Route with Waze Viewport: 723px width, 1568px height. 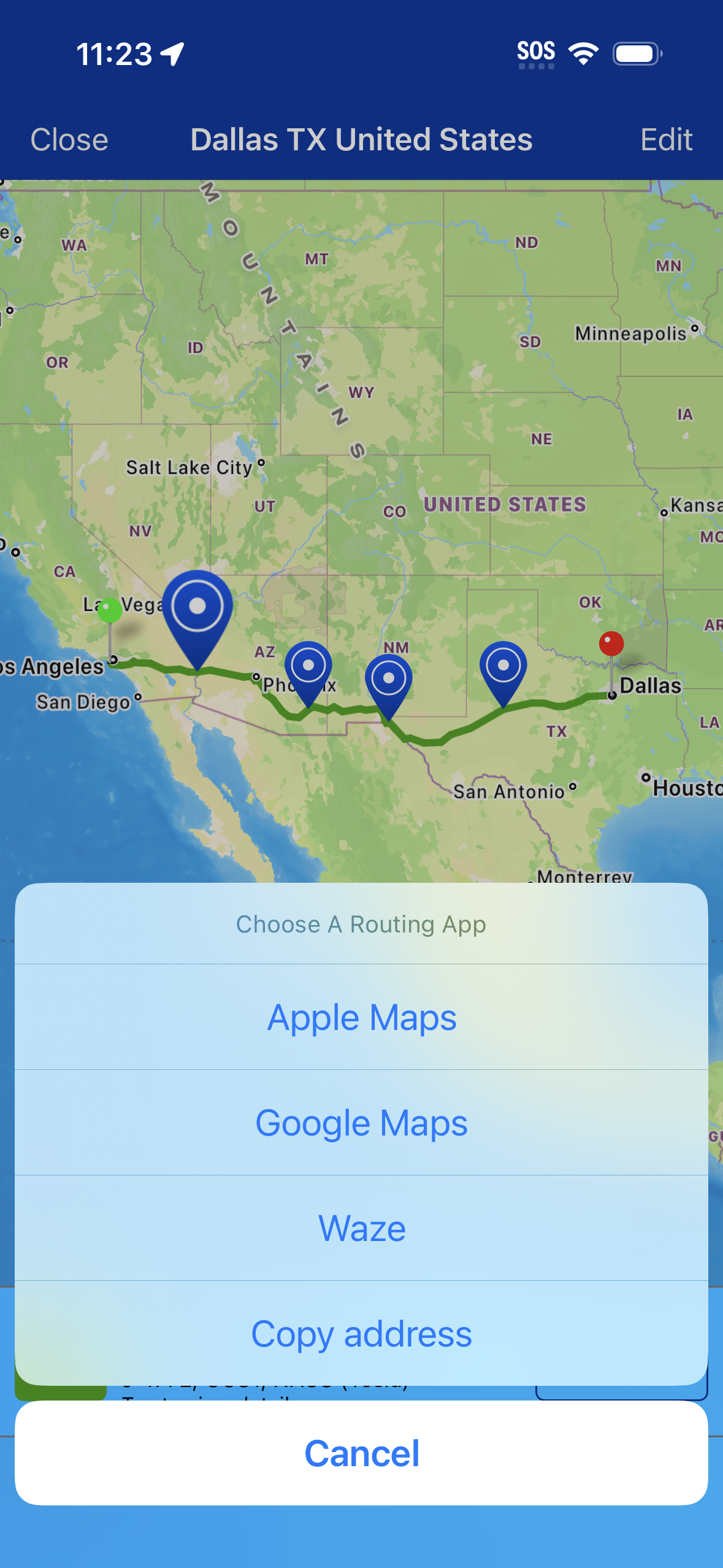click(362, 1229)
